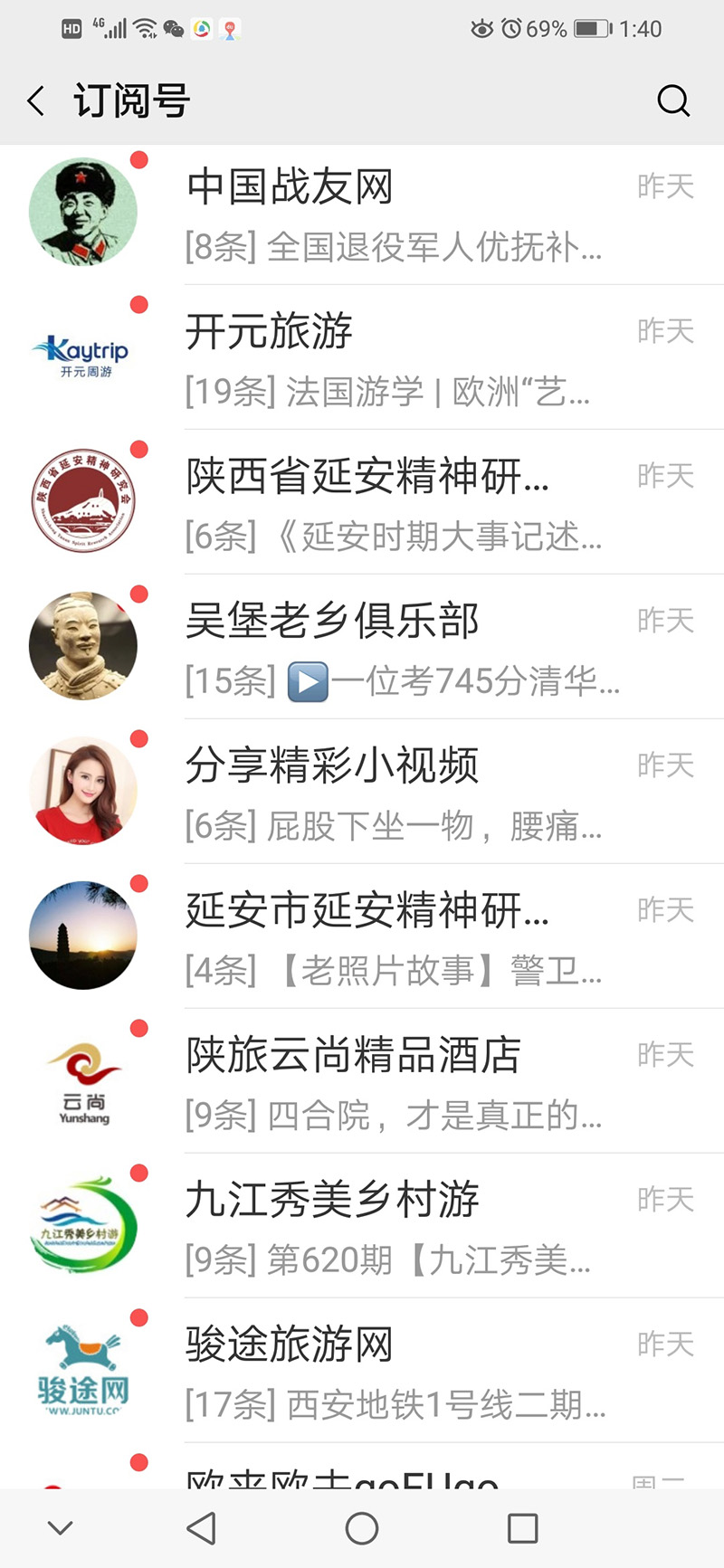
Task: Open 吴堡老乡俱乐部 subscription
Action: tap(394, 648)
